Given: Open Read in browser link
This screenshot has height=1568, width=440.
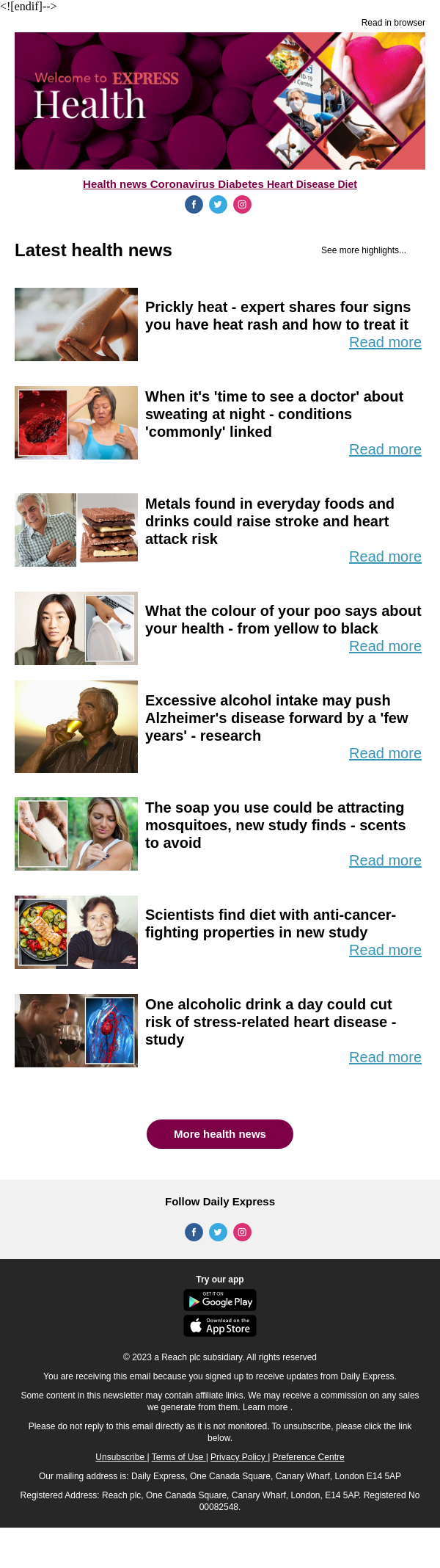Looking at the screenshot, I should tap(392, 23).
